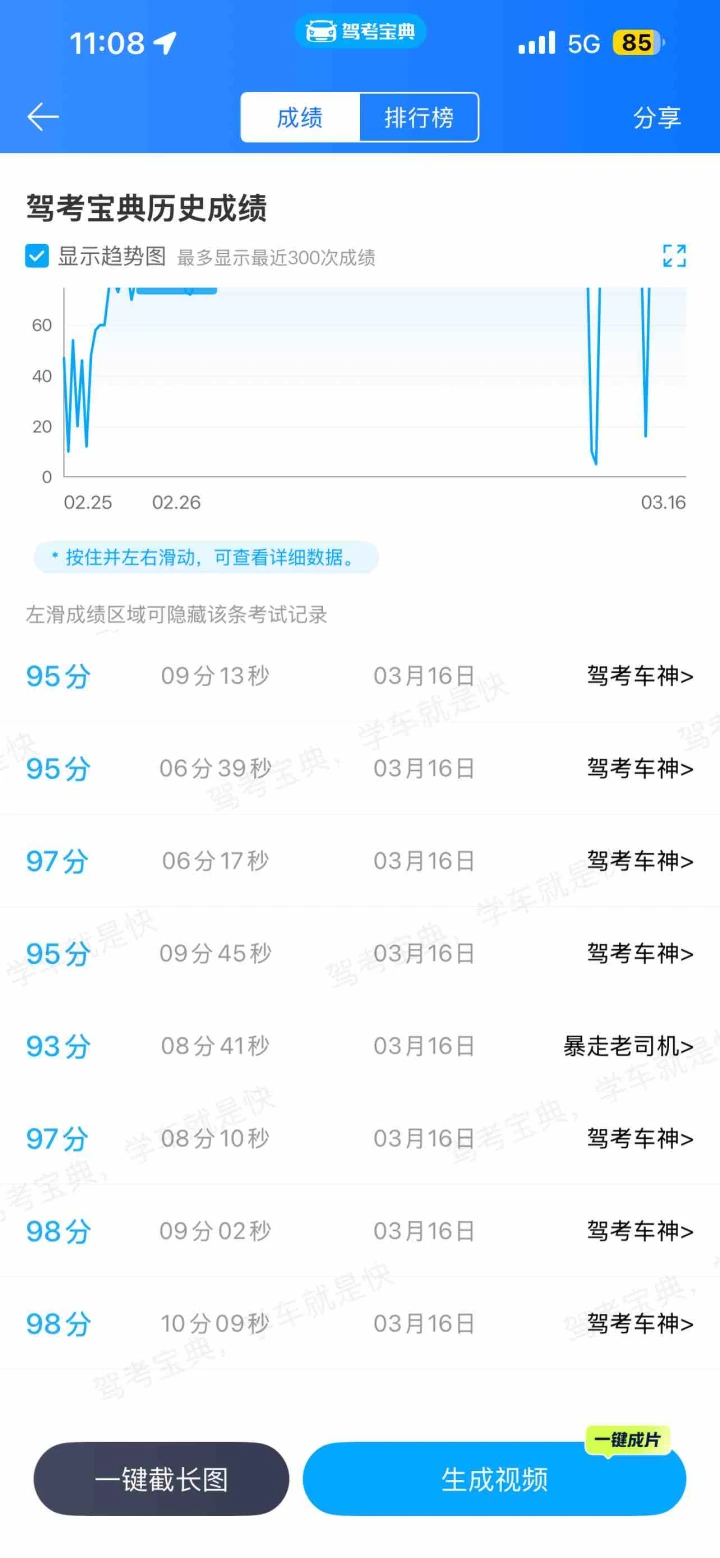Tap 分享 to share the results
The width and height of the screenshot is (720, 1558).
pos(656,118)
